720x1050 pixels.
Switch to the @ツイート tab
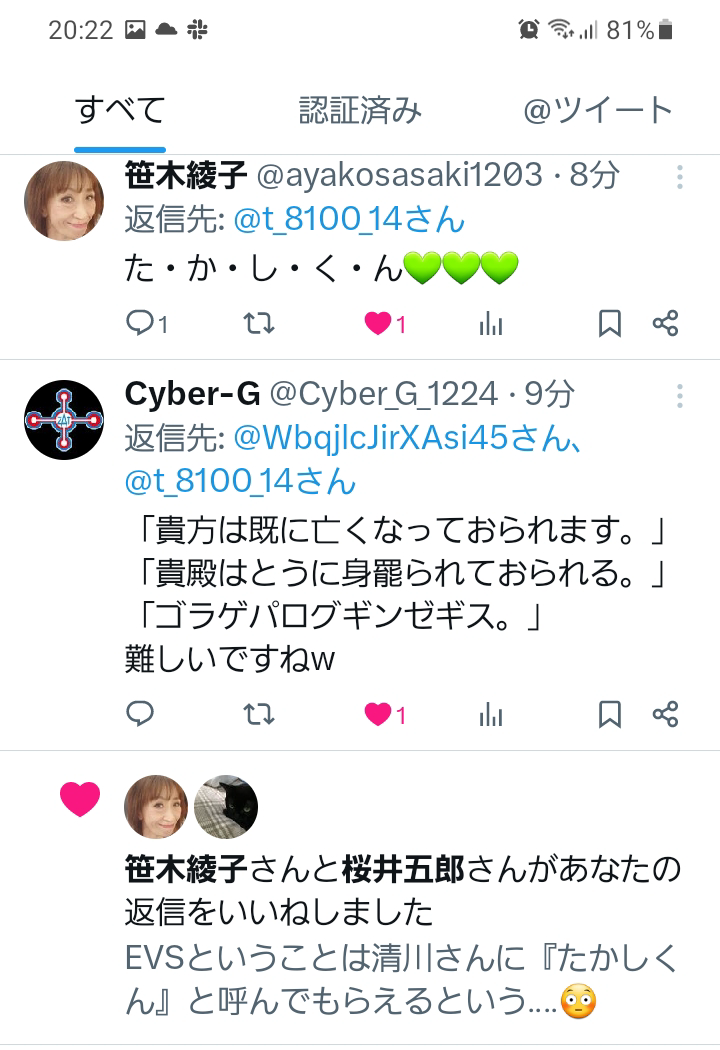[598, 110]
